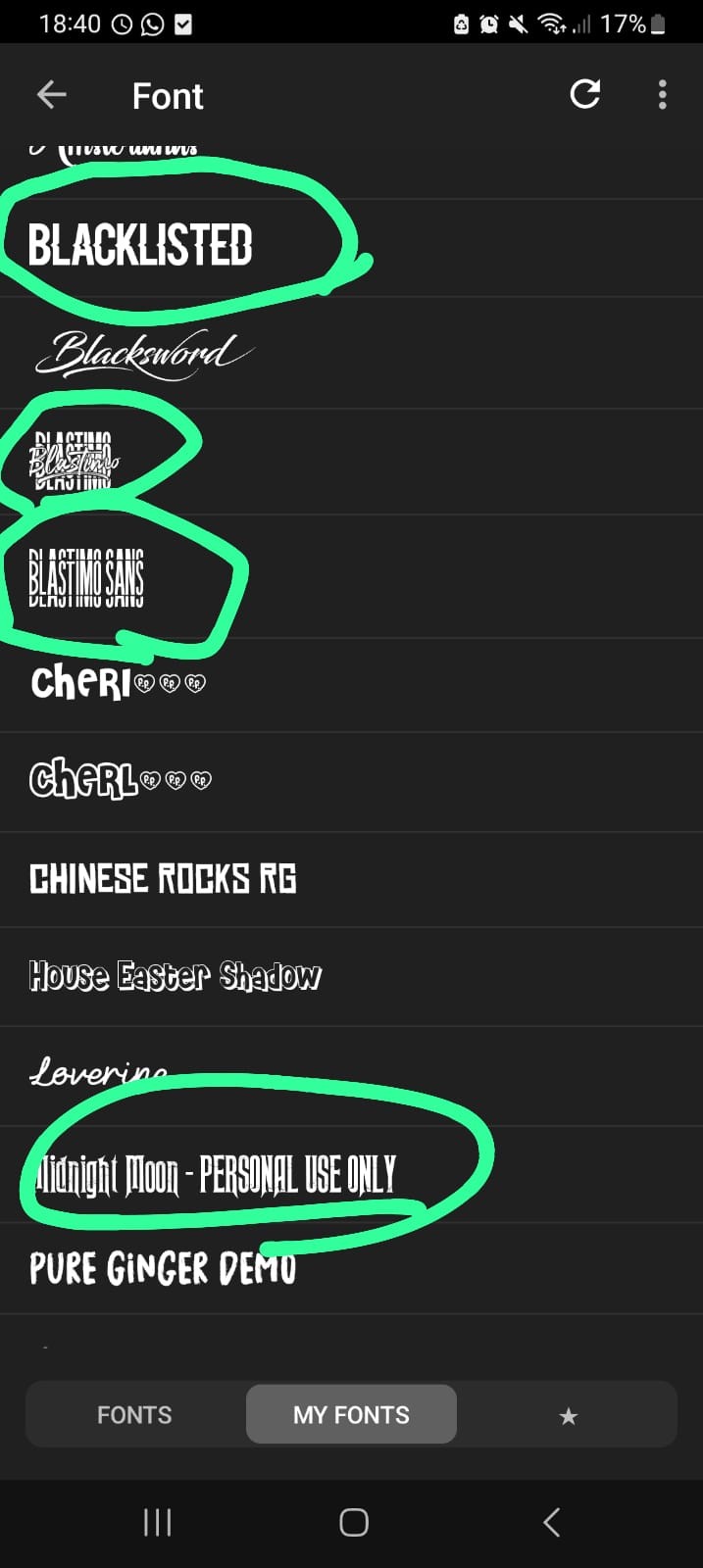The image size is (703, 1568).
Task: Choose the Pure Ginger Demo font
Action: [x=163, y=1268]
